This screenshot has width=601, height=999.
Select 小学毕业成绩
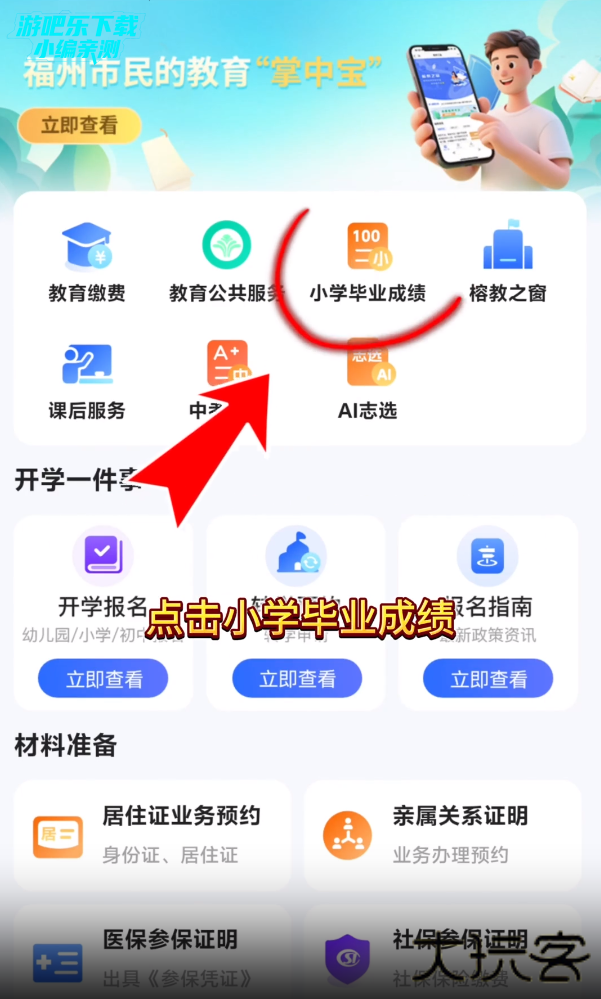pyautogui.click(x=367, y=261)
